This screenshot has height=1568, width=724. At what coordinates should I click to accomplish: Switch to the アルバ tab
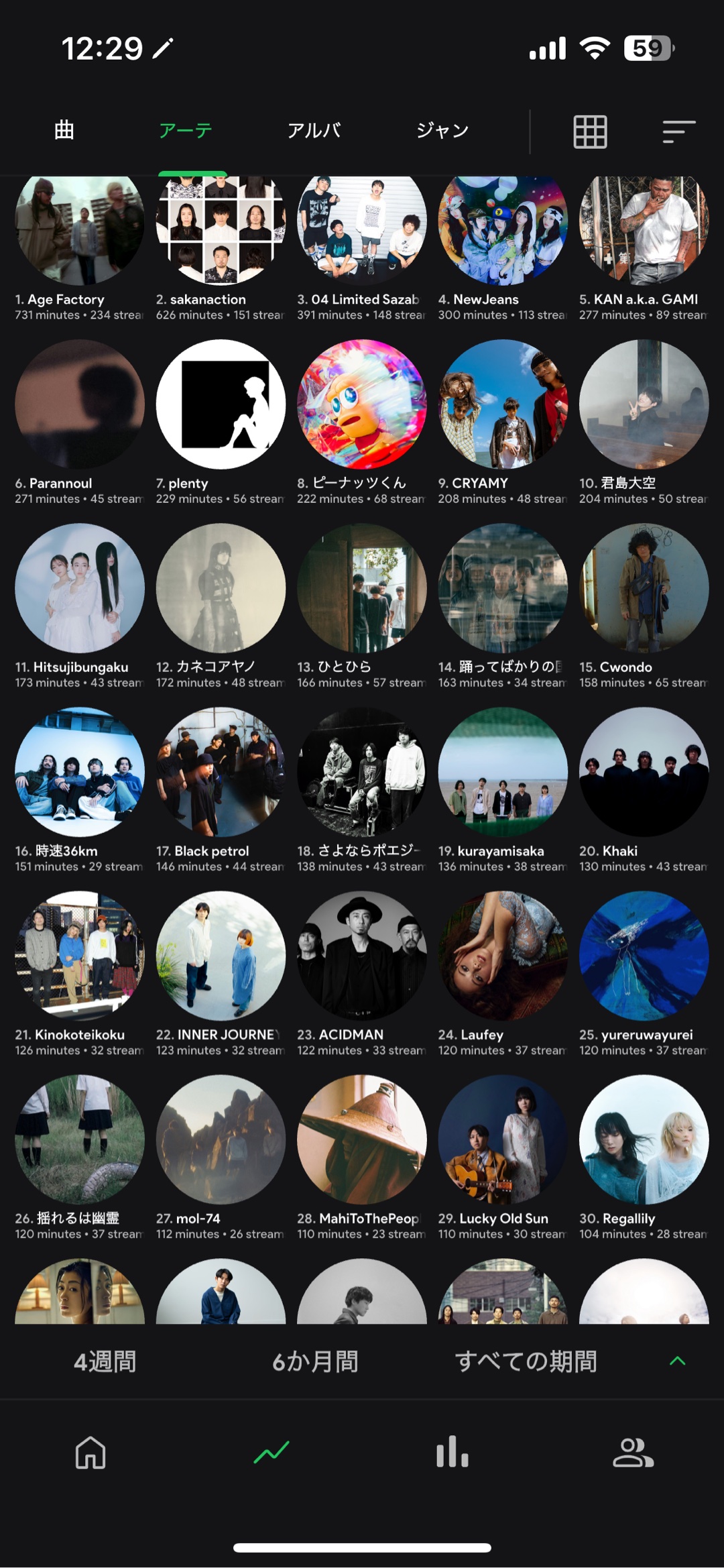(x=314, y=130)
